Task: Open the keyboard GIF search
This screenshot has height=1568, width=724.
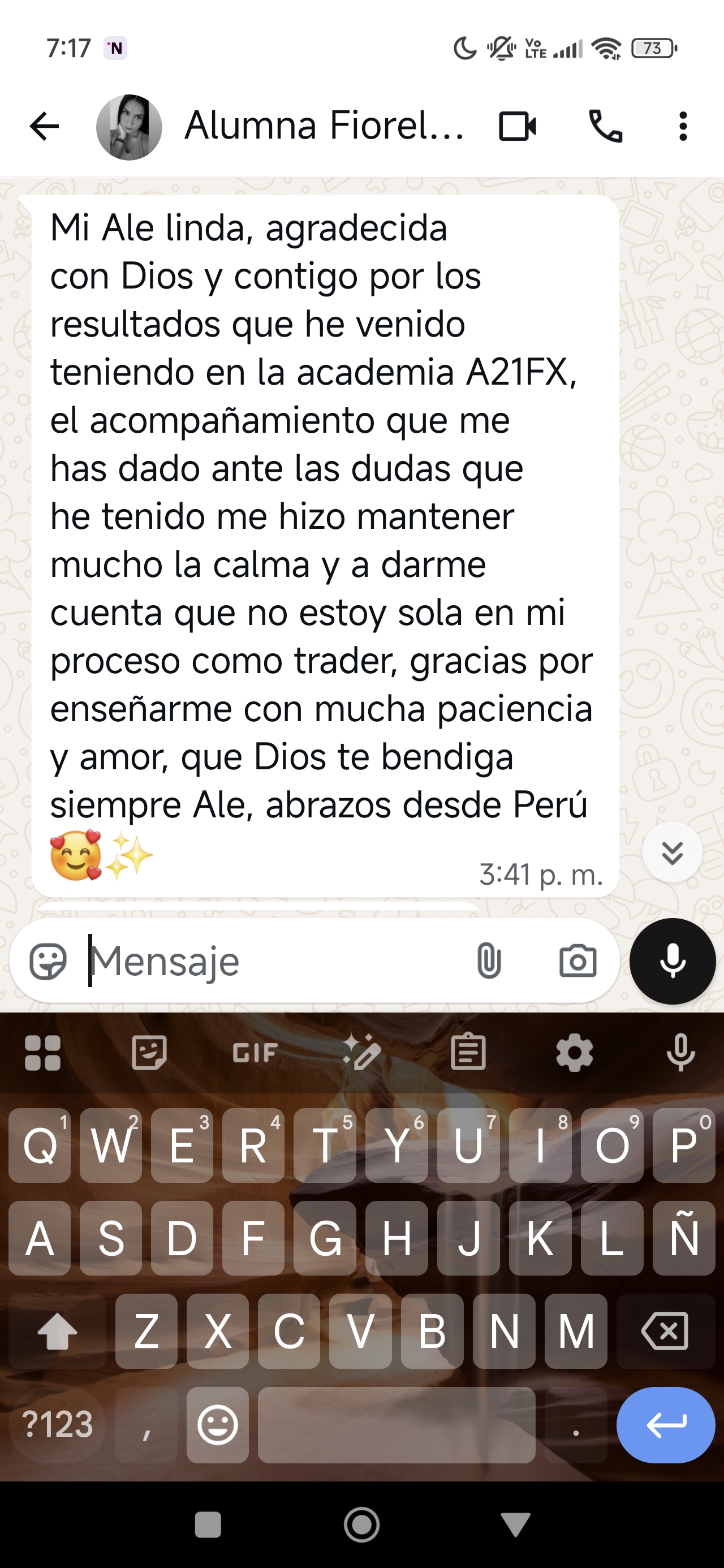Action: tap(255, 1053)
